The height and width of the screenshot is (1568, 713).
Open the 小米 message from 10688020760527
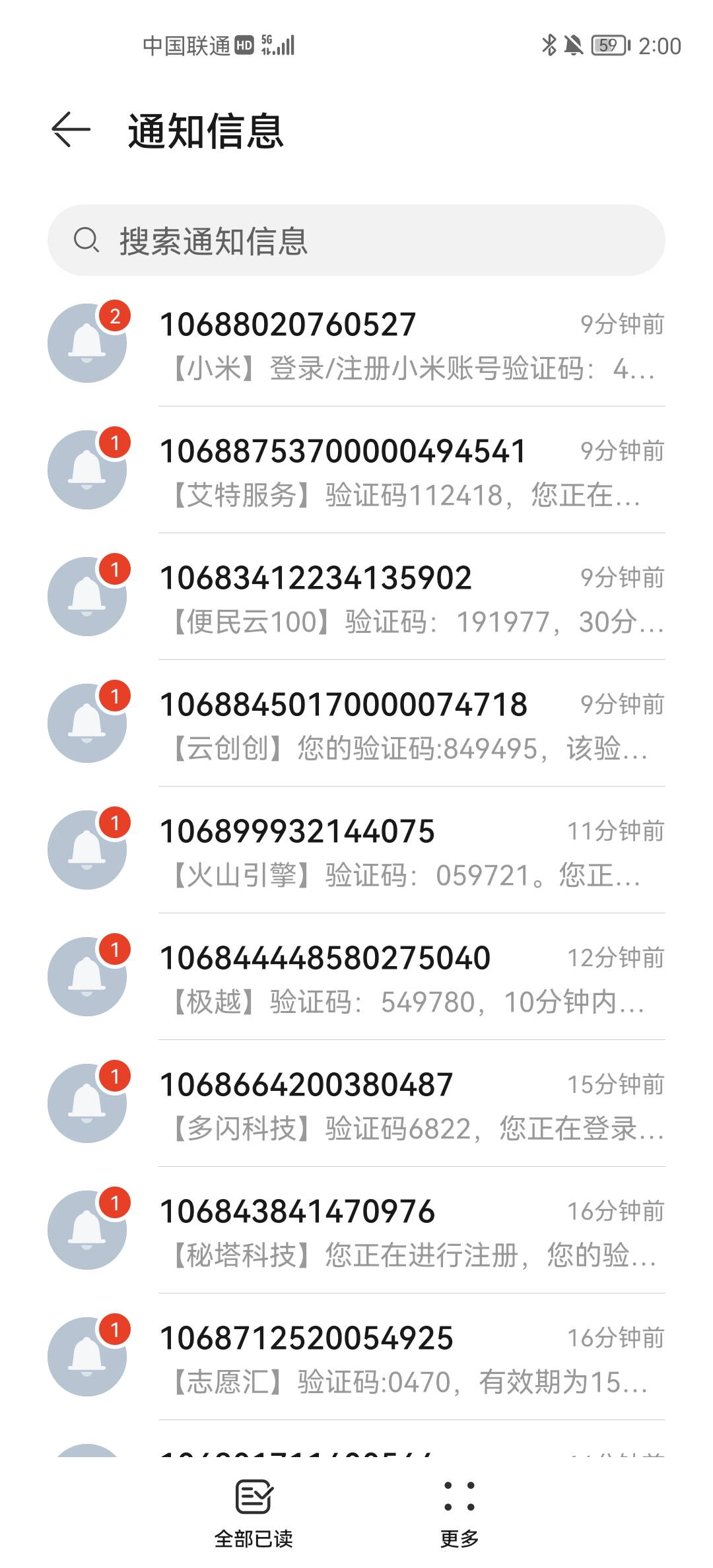356,344
